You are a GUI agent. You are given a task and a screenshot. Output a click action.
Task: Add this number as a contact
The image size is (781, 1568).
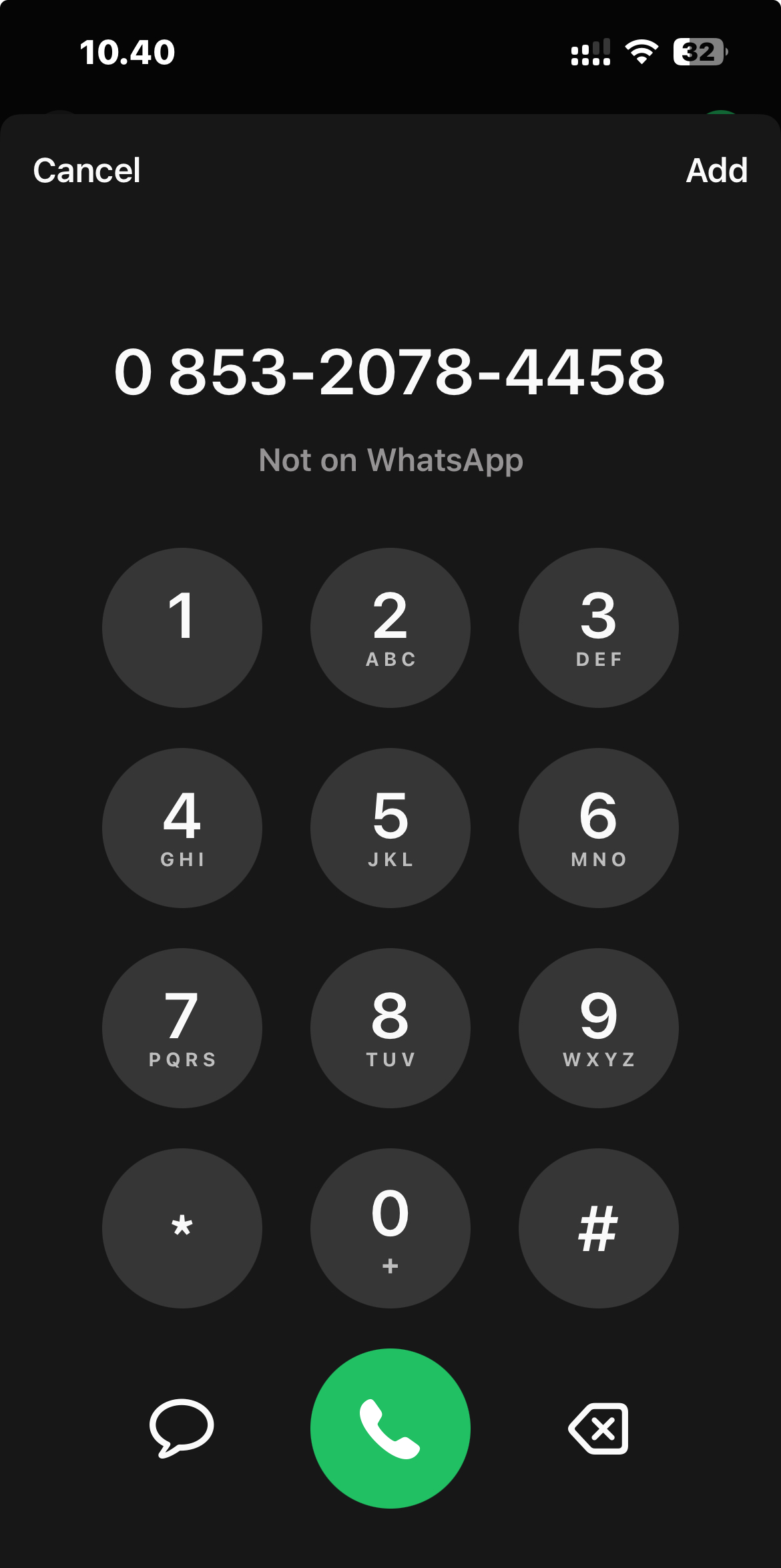coord(716,171)
